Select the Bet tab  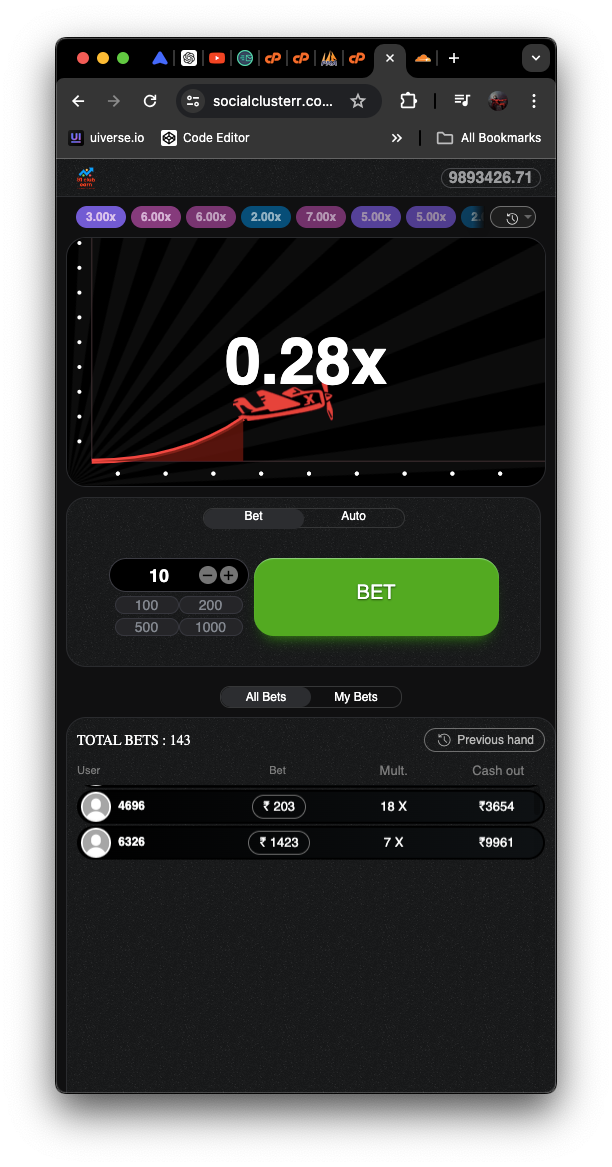pos(254,517)
